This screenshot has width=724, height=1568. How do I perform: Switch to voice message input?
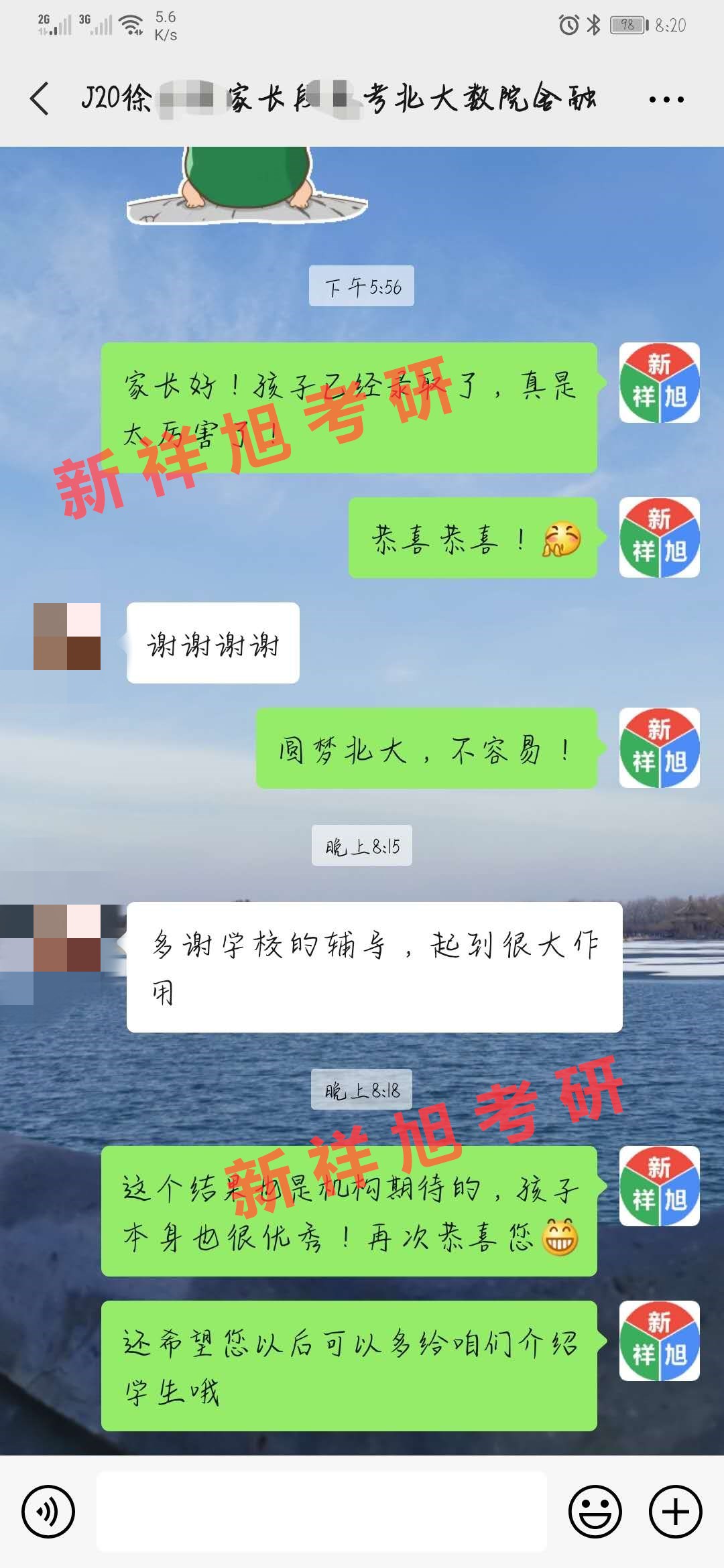point(48,1512)
